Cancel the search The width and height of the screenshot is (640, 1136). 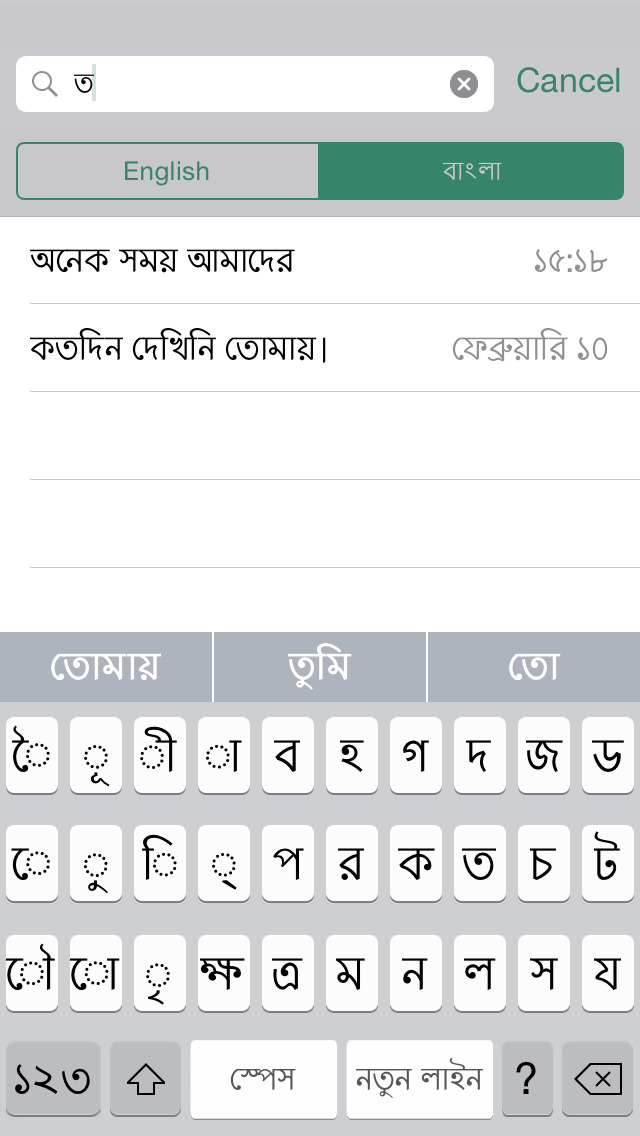pos(568,81)
